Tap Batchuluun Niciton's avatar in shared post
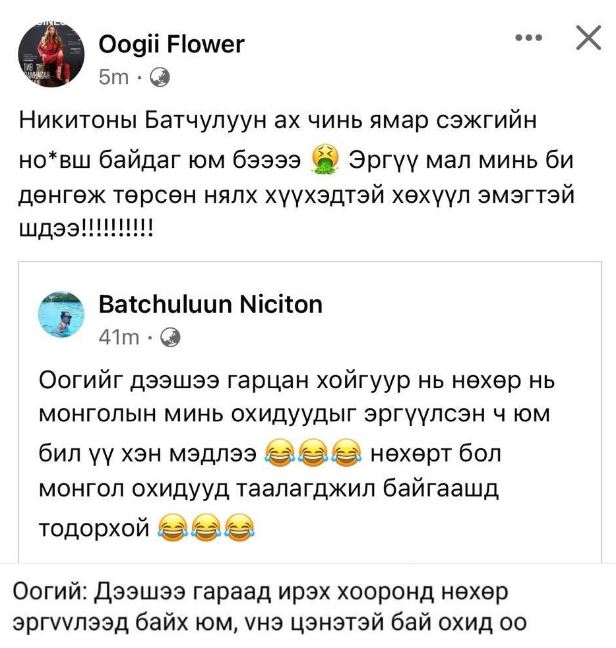This screenshot has width=616, height=648. pyautogui.click(x=61, y=317)
